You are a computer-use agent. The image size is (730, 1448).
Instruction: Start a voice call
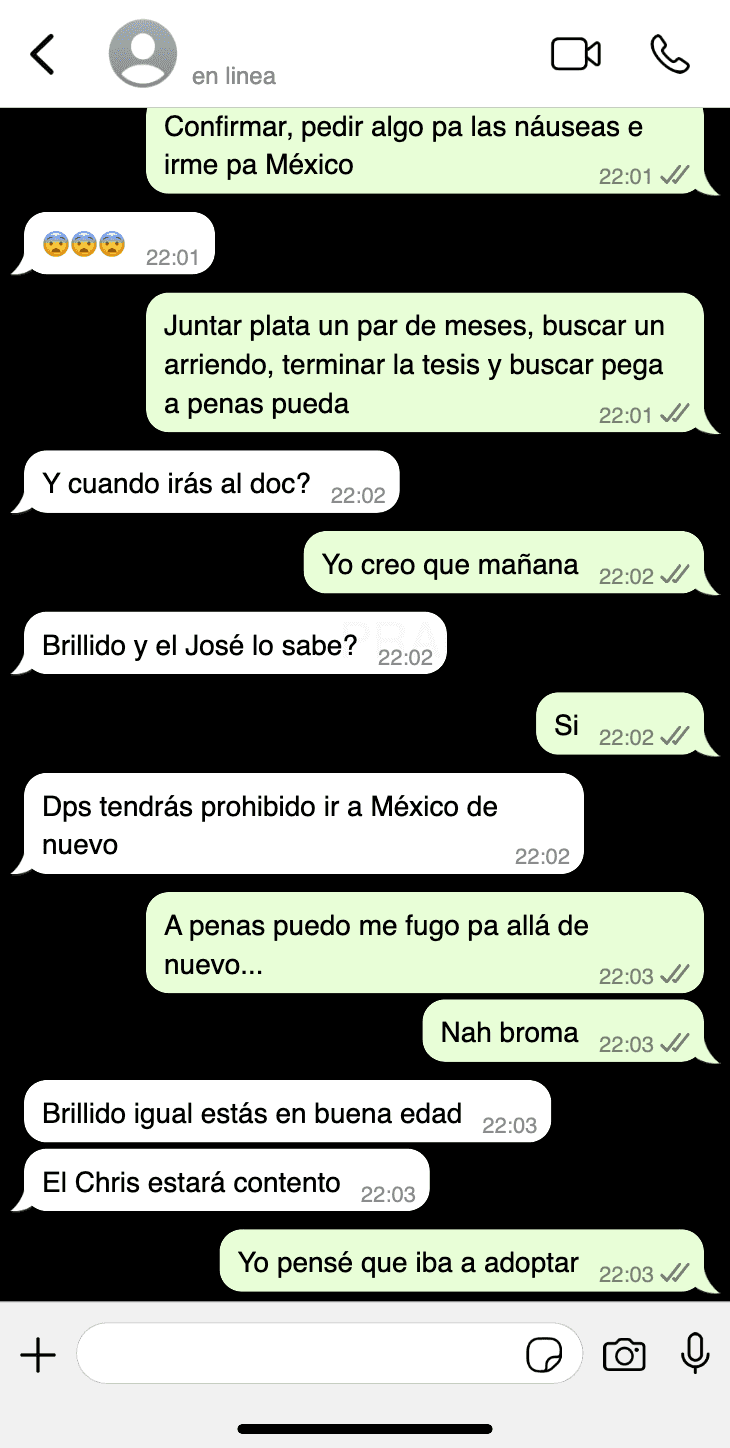pyautogui.click(x=669, y=54)
